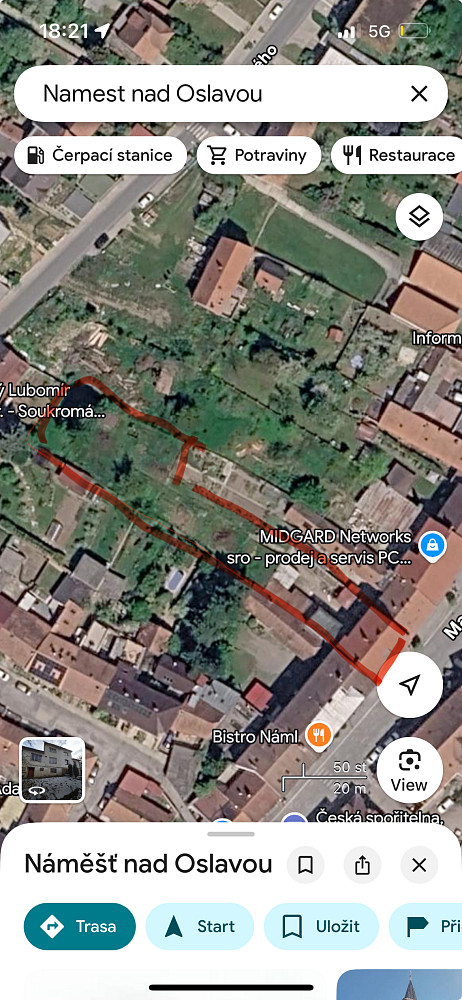
Task: Center map on my location
Action: [410, 685]
